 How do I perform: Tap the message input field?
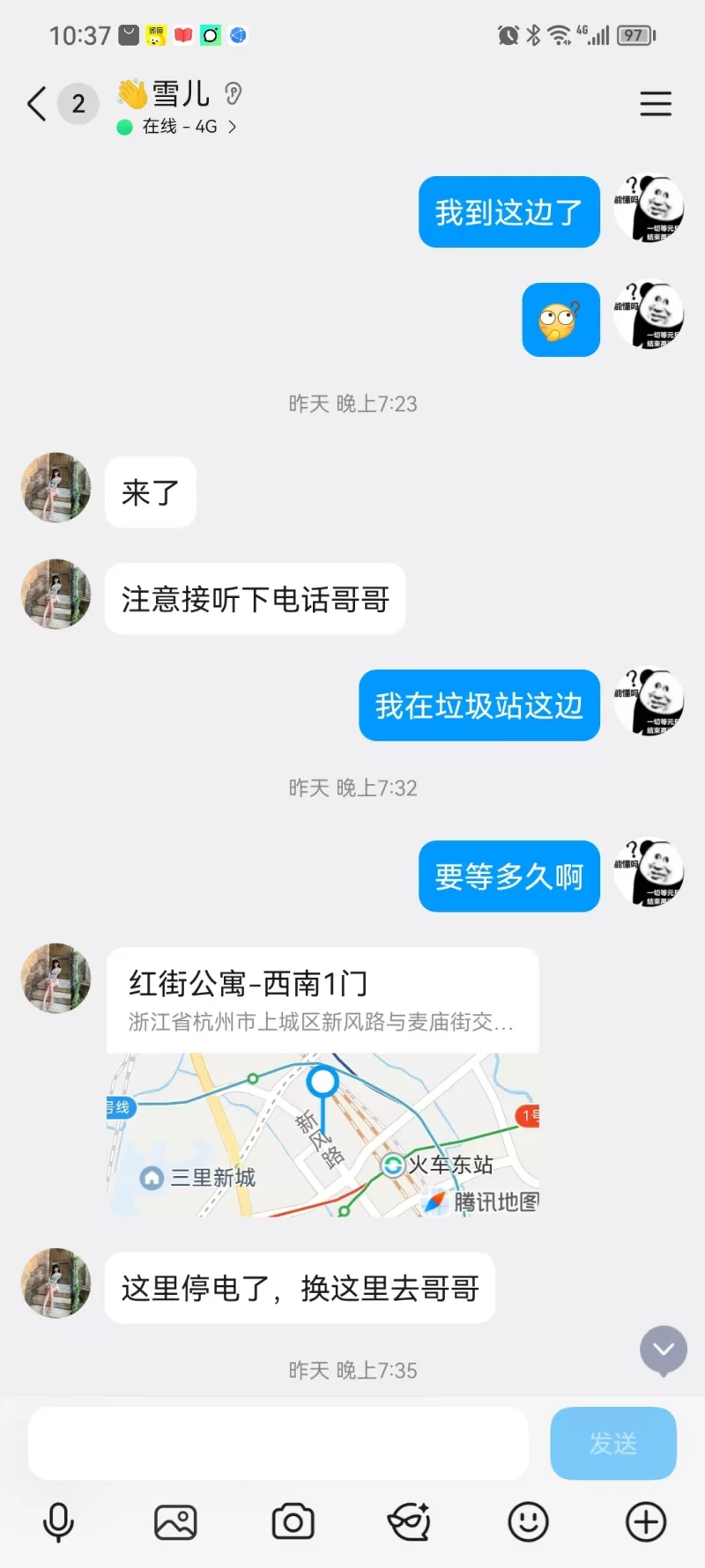pos(278,1443)
